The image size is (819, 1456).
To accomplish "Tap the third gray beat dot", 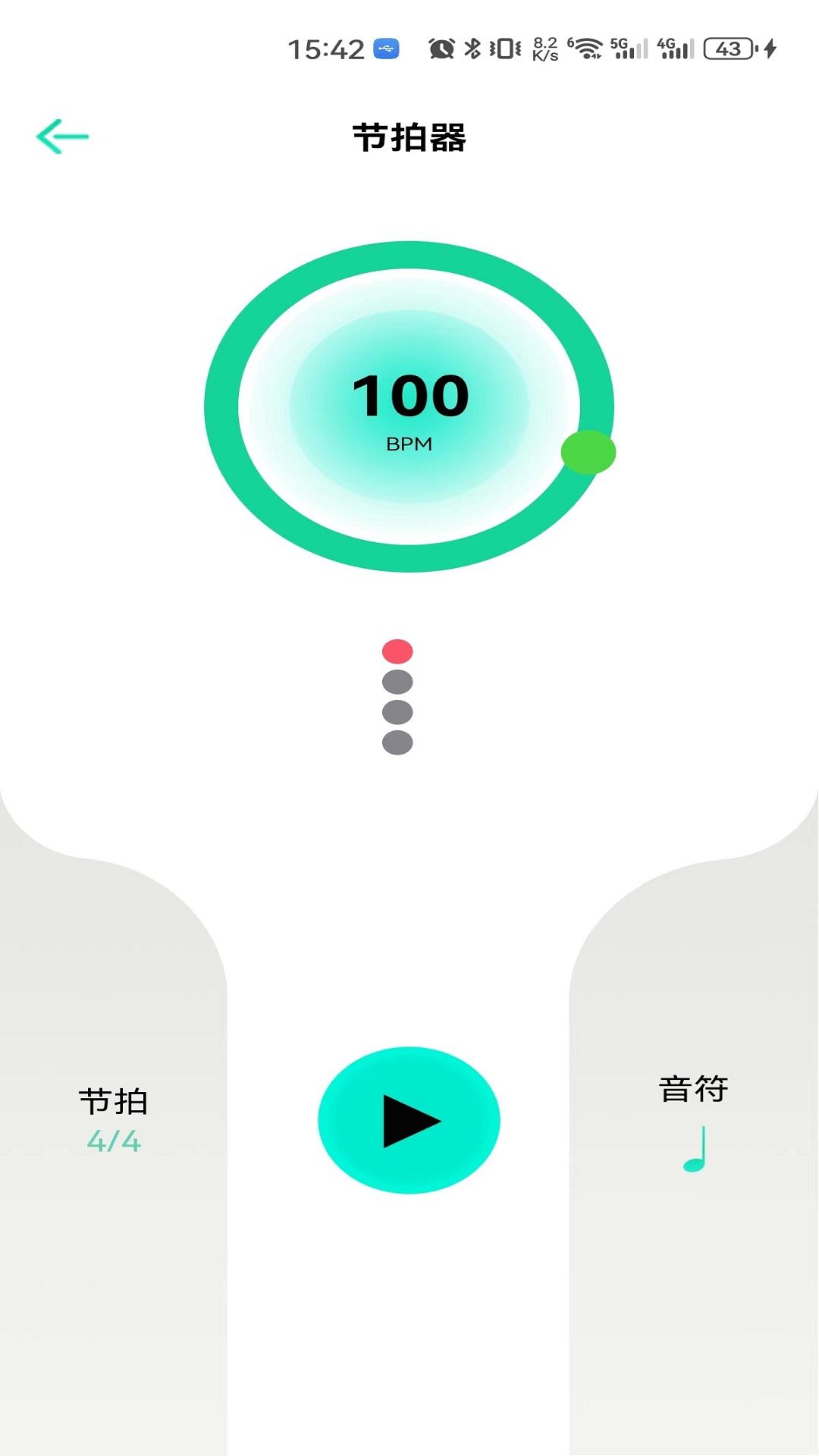I will click(x=397, y=713).
